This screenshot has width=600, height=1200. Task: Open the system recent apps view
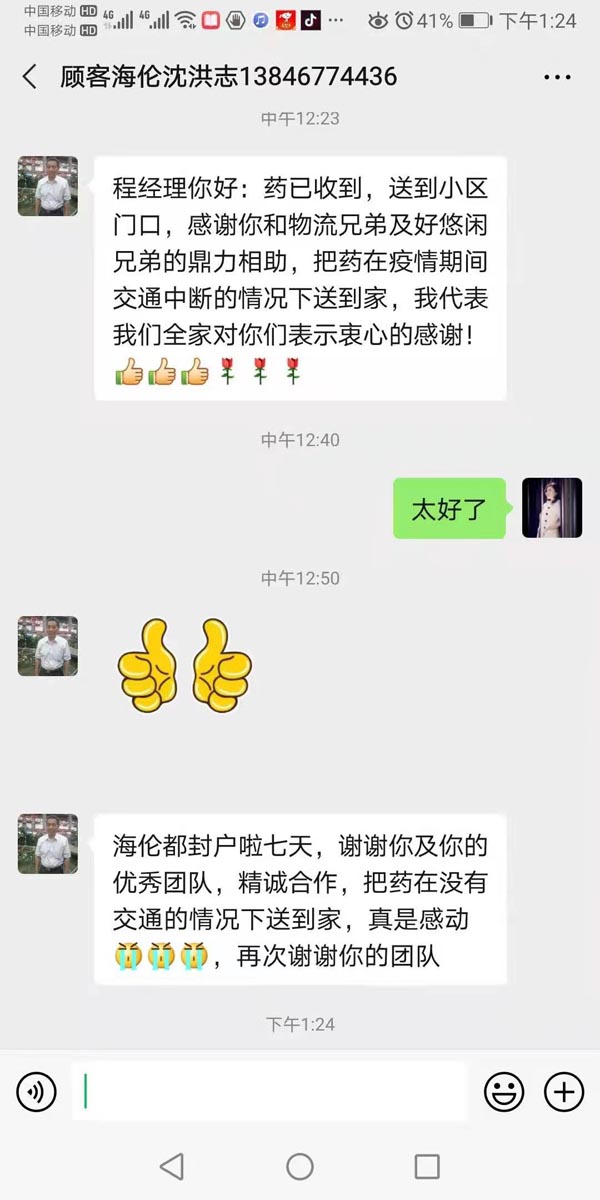427,1166
